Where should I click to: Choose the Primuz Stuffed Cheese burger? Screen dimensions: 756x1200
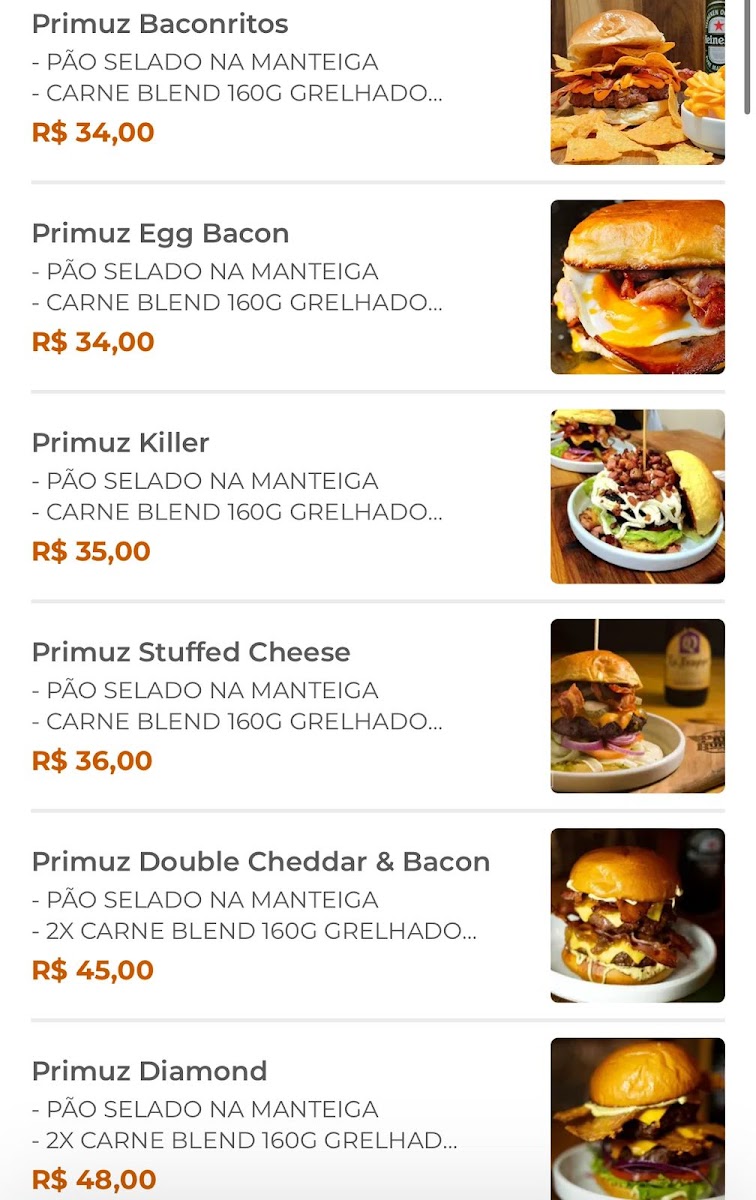point(191,653)
